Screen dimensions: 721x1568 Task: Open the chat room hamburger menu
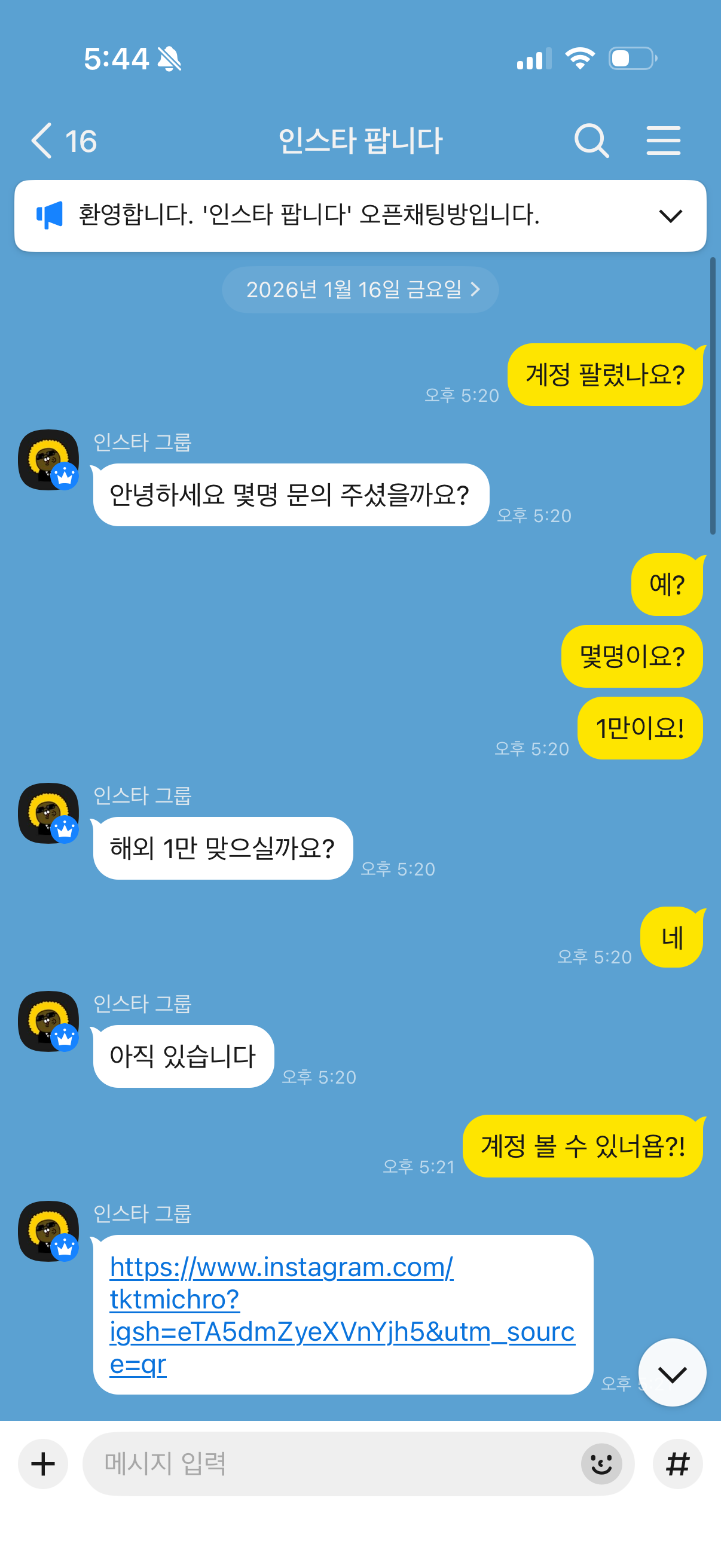(x=662, y=141)
